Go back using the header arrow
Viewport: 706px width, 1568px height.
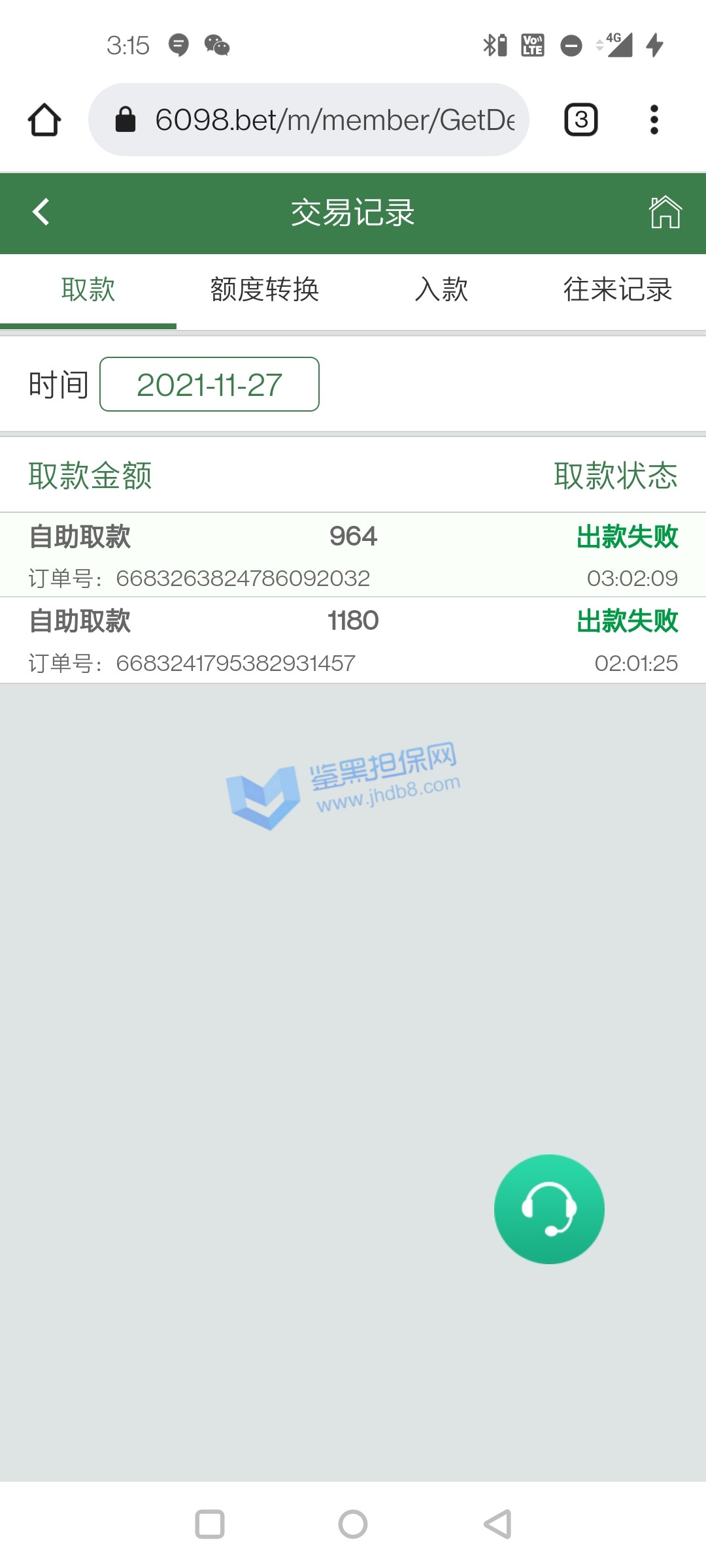(x=41, y=212)
